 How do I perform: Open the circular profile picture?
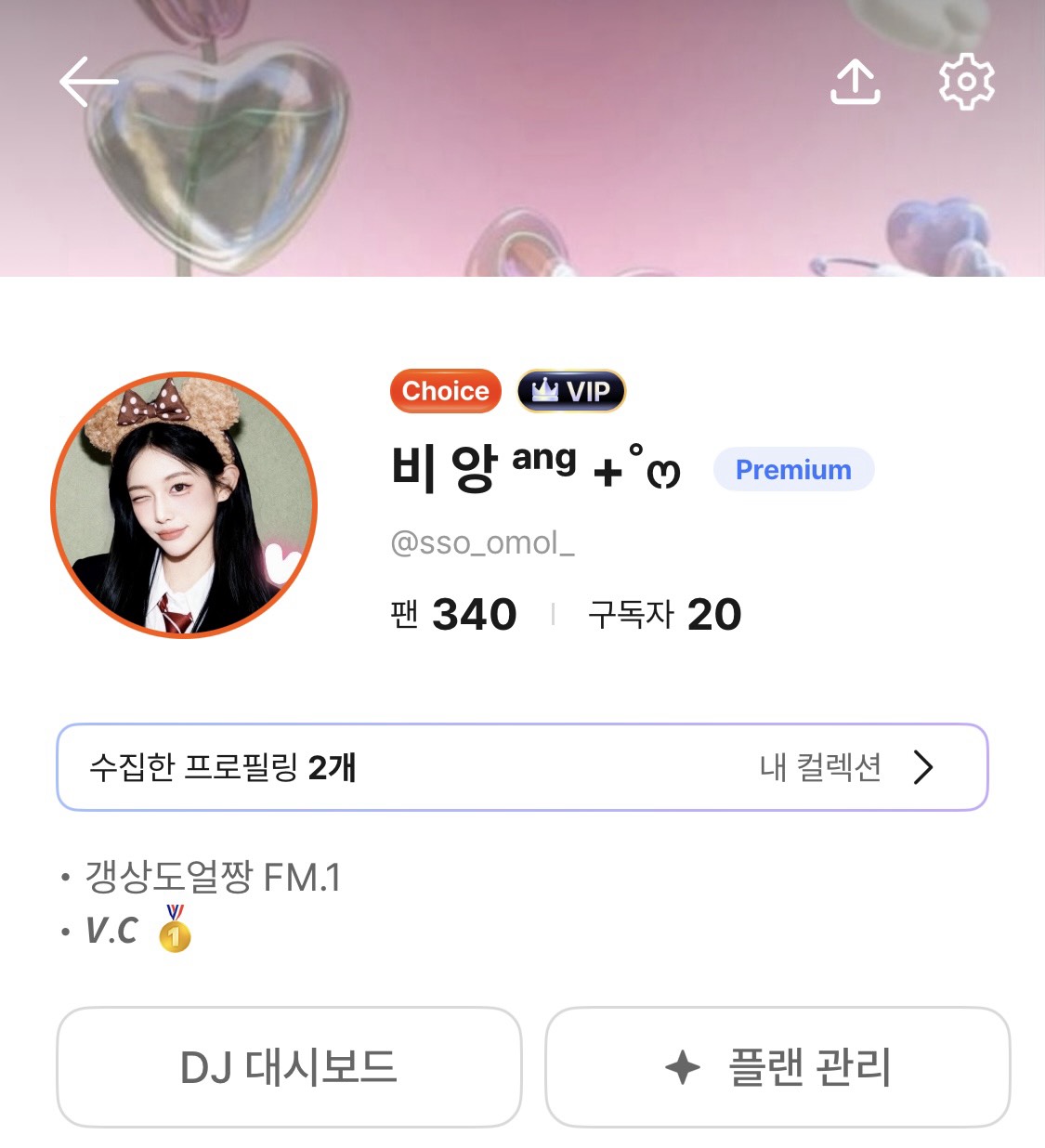tap(184, 505)
